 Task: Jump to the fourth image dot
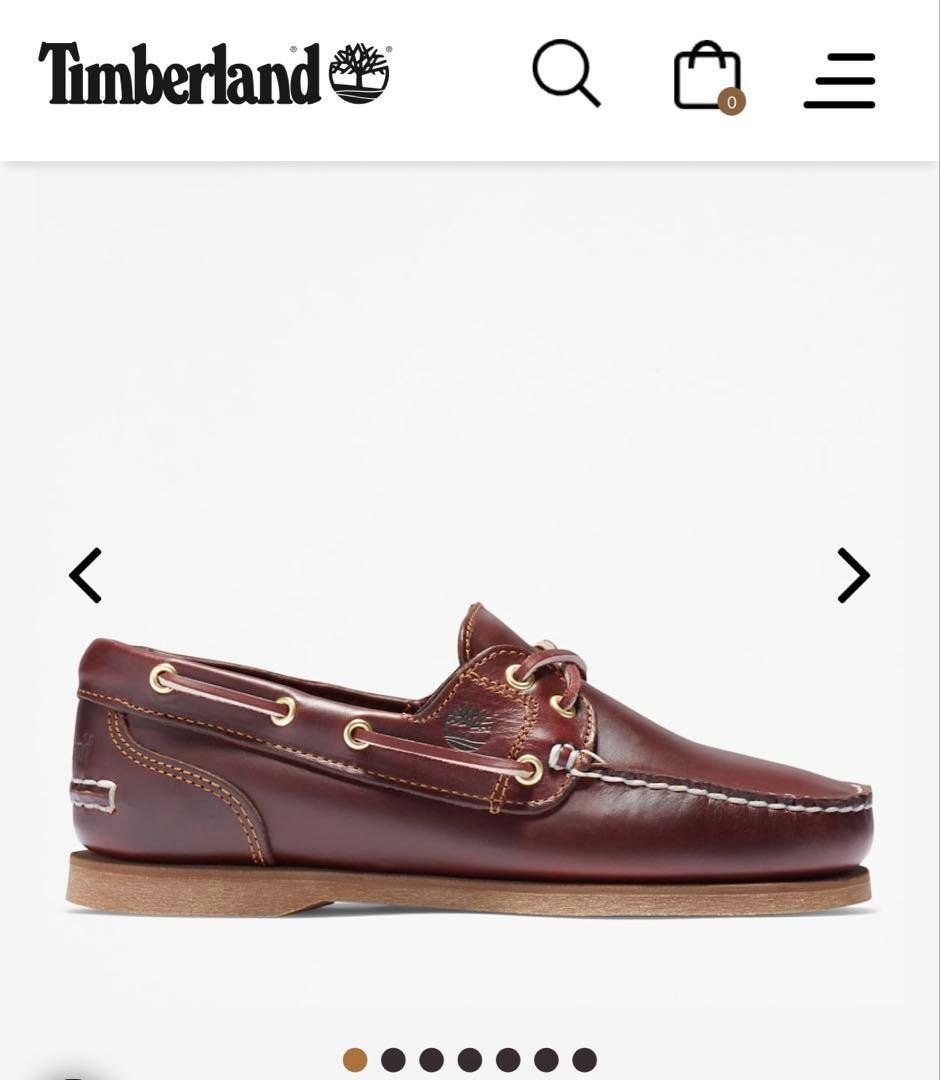[470, 1059]
